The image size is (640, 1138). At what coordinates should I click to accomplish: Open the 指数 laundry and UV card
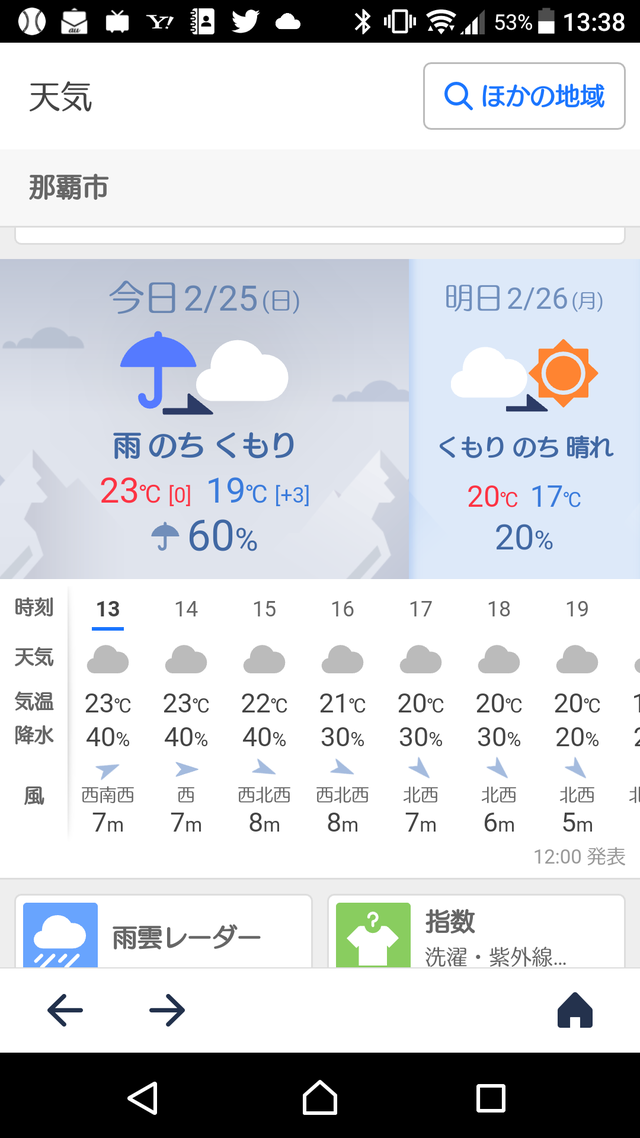[x=476, y=931]
